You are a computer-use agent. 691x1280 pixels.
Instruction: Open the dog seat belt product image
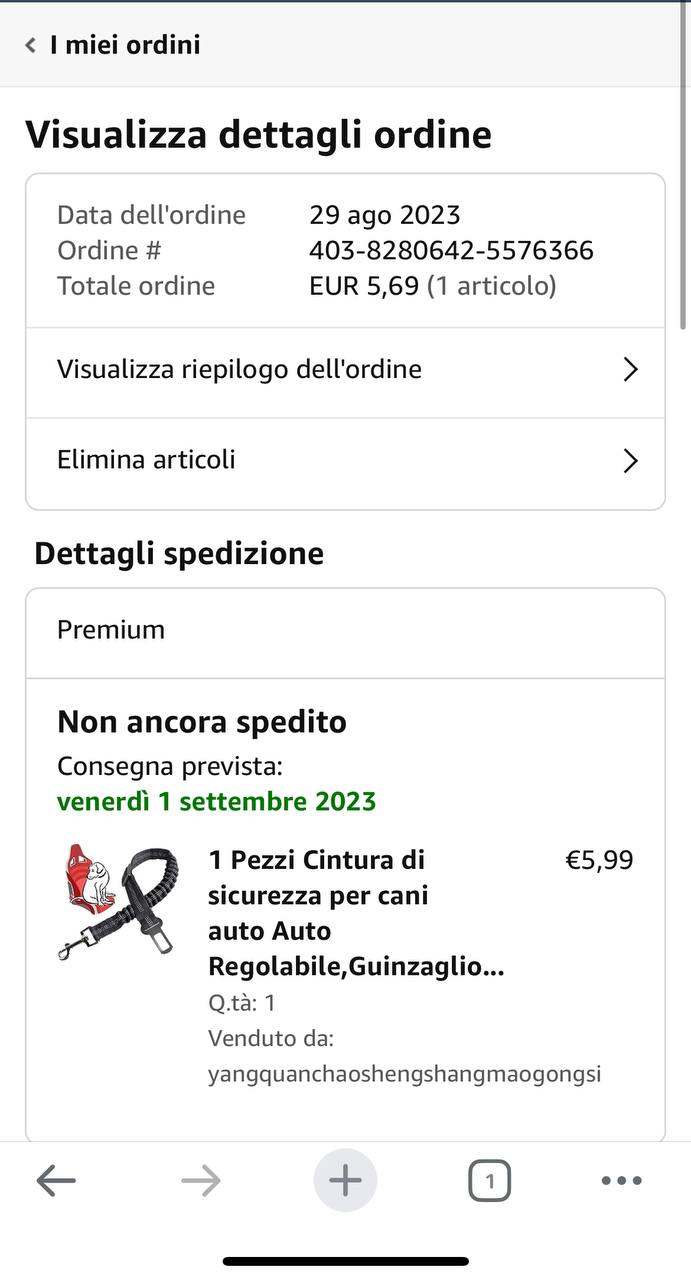[x=118, y=902]
